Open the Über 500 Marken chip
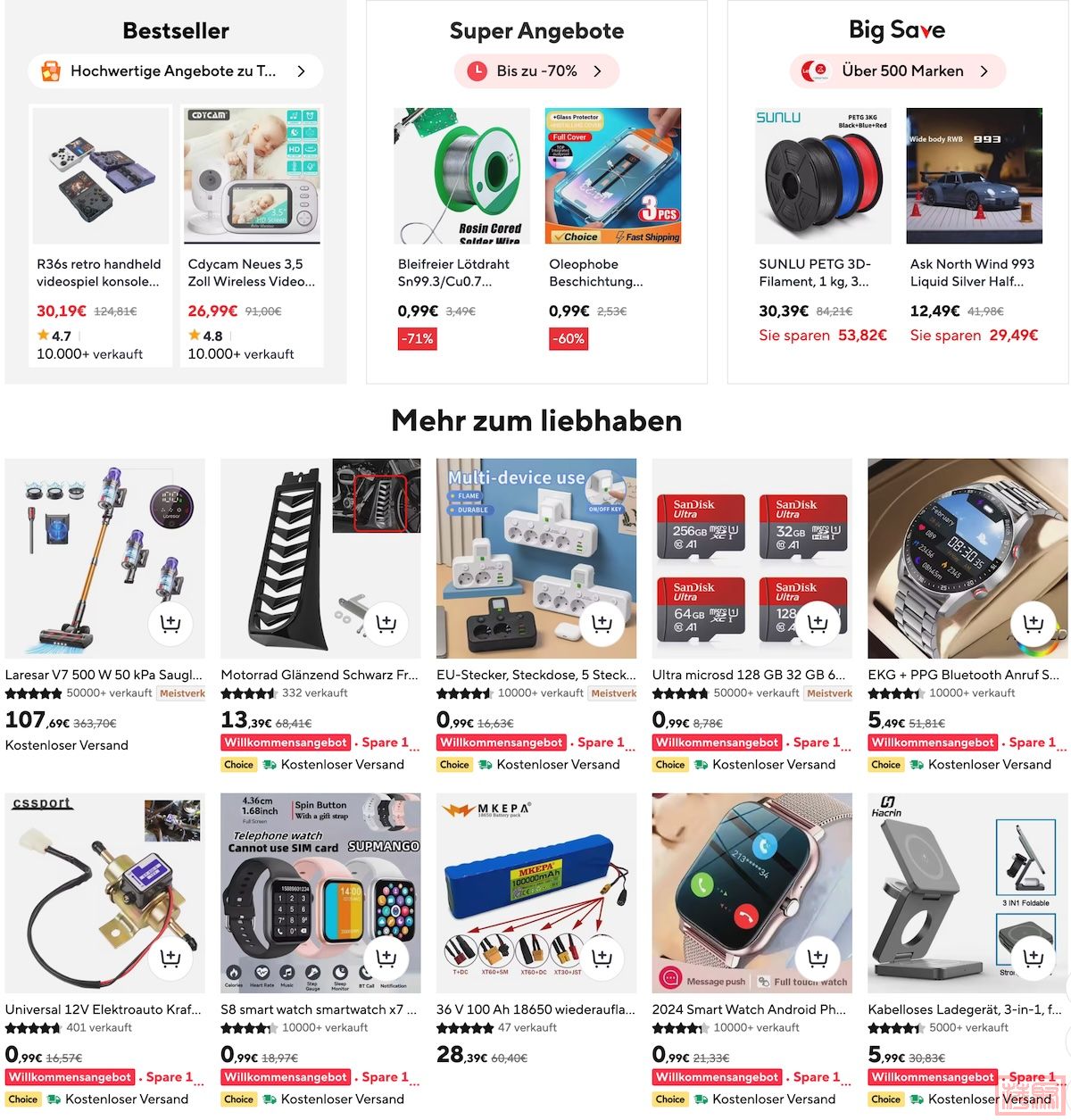The height and width of the screenshot is (1120, 1071). coord(897,71)
